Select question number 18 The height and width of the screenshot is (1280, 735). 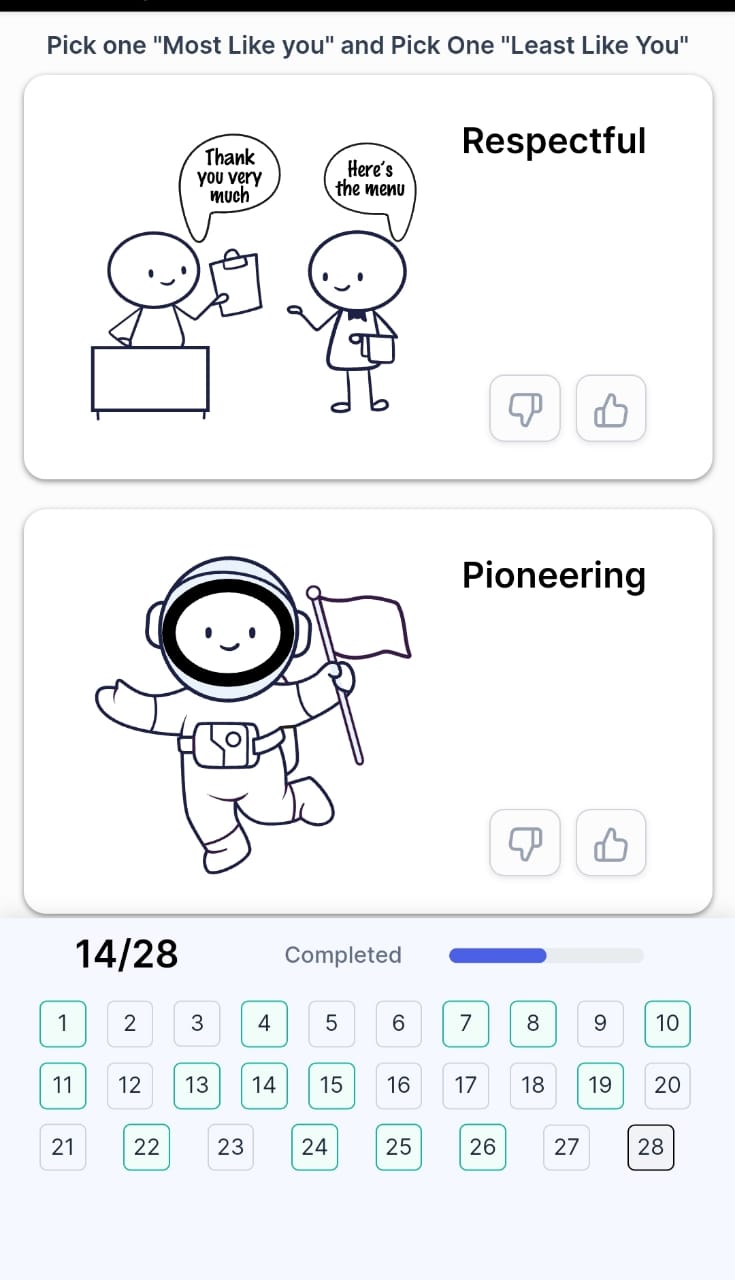pos(533,1085)
